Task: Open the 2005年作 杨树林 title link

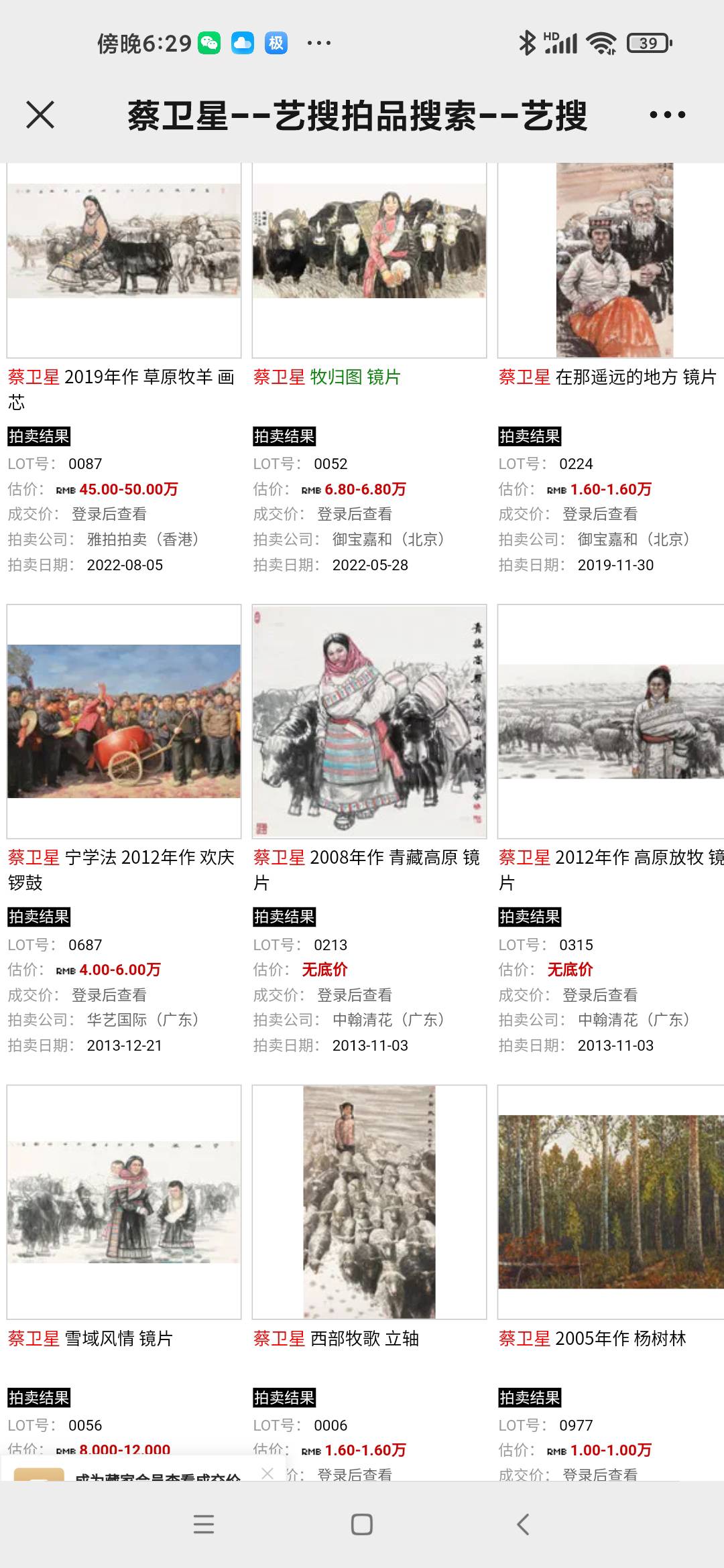Action: [593, 1339]
